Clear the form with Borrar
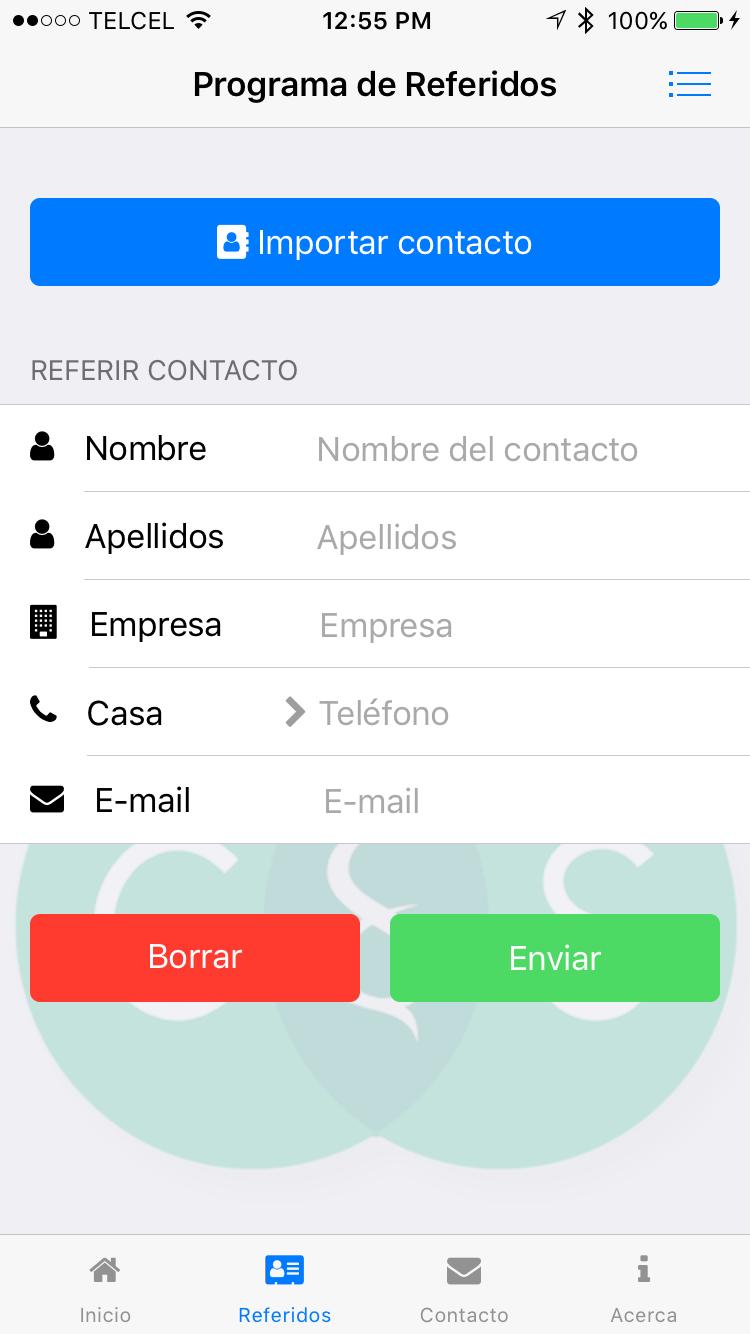This screenshot has width=750, height=1334. pyautogui.click(x=195, y=957)
